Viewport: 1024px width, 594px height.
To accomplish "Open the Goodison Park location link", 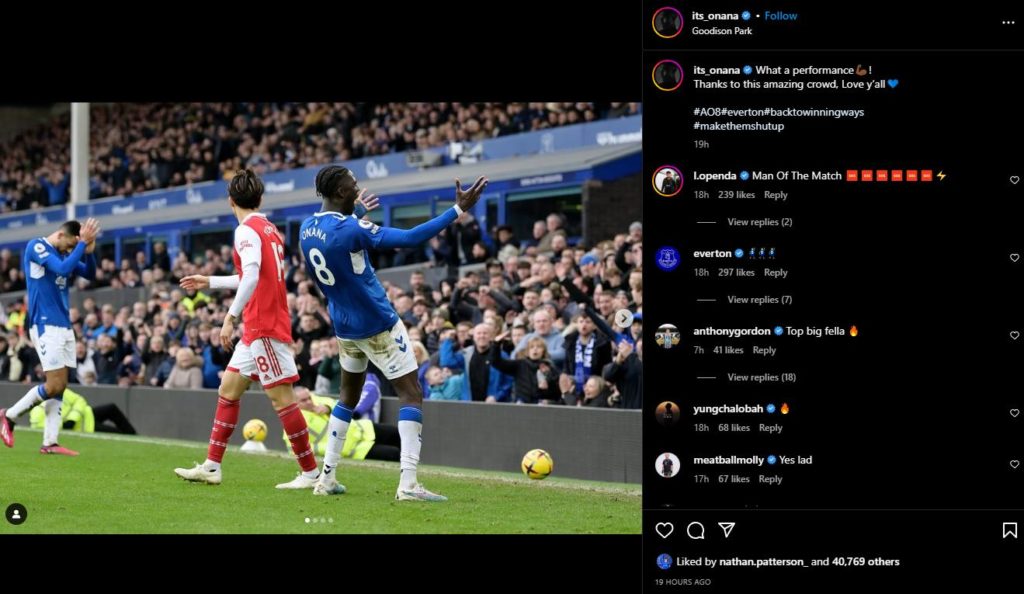I will tap(722, 31).
